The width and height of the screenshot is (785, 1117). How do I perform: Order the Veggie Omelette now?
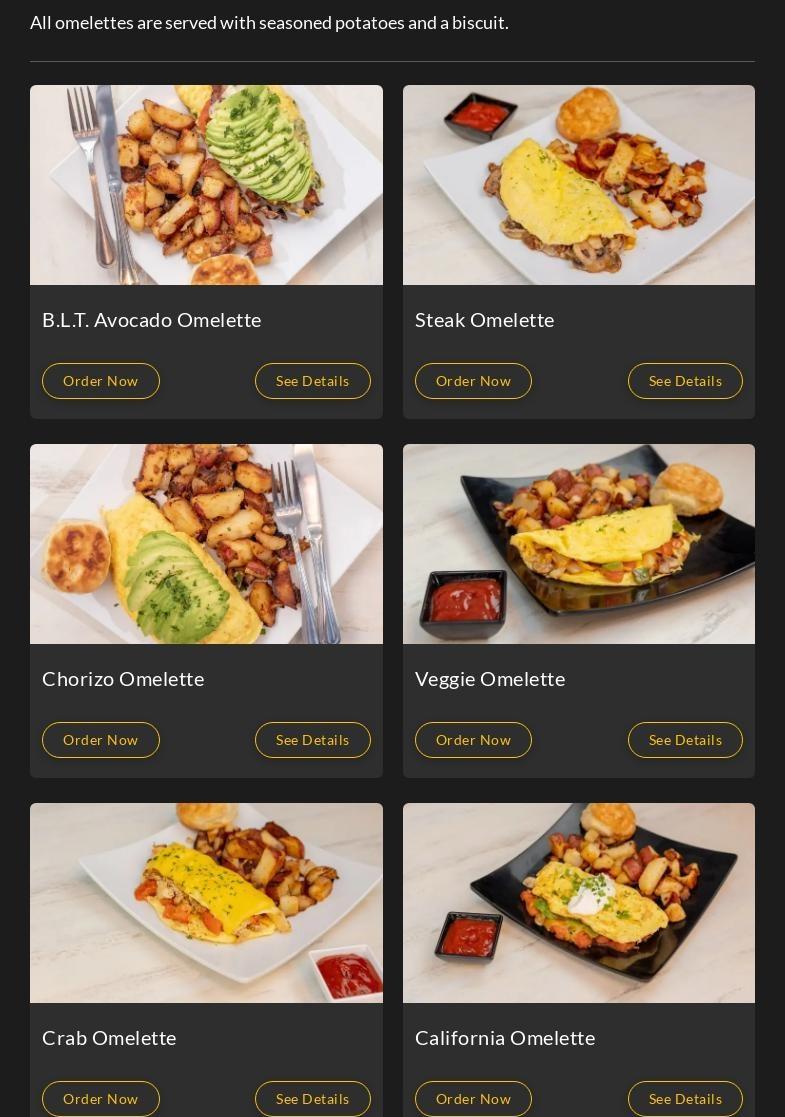click(473, 740)
